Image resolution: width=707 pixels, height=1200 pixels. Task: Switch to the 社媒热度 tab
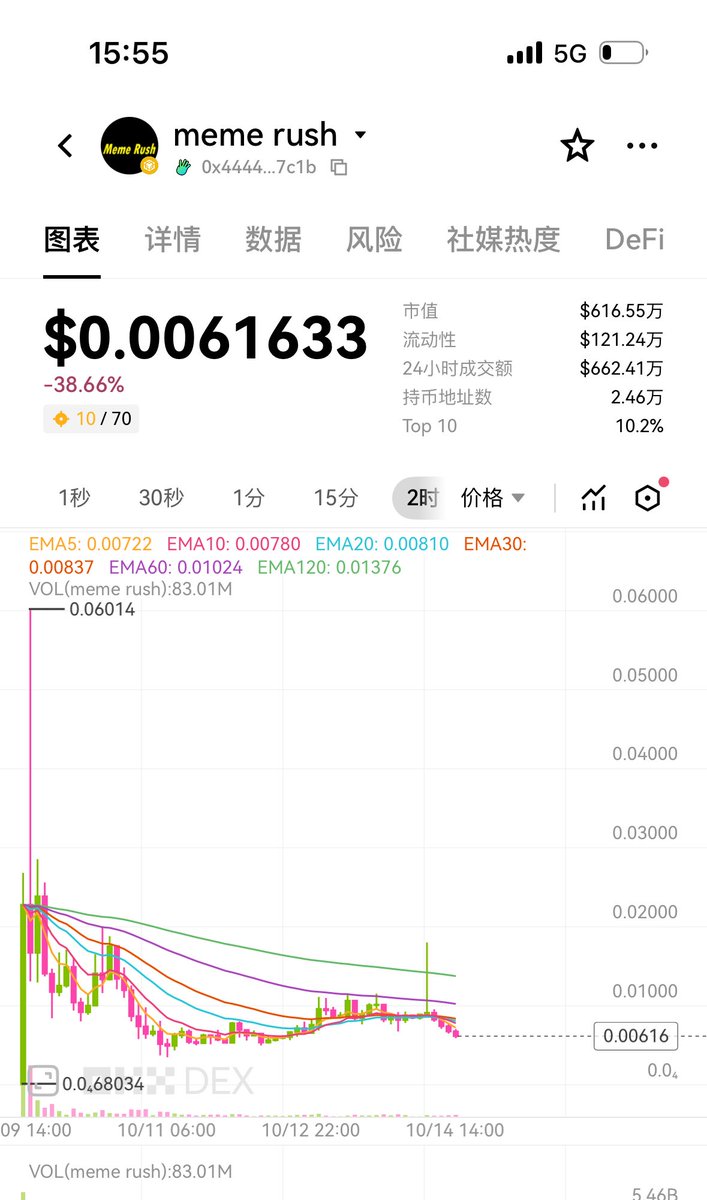[x=503, y=240]
